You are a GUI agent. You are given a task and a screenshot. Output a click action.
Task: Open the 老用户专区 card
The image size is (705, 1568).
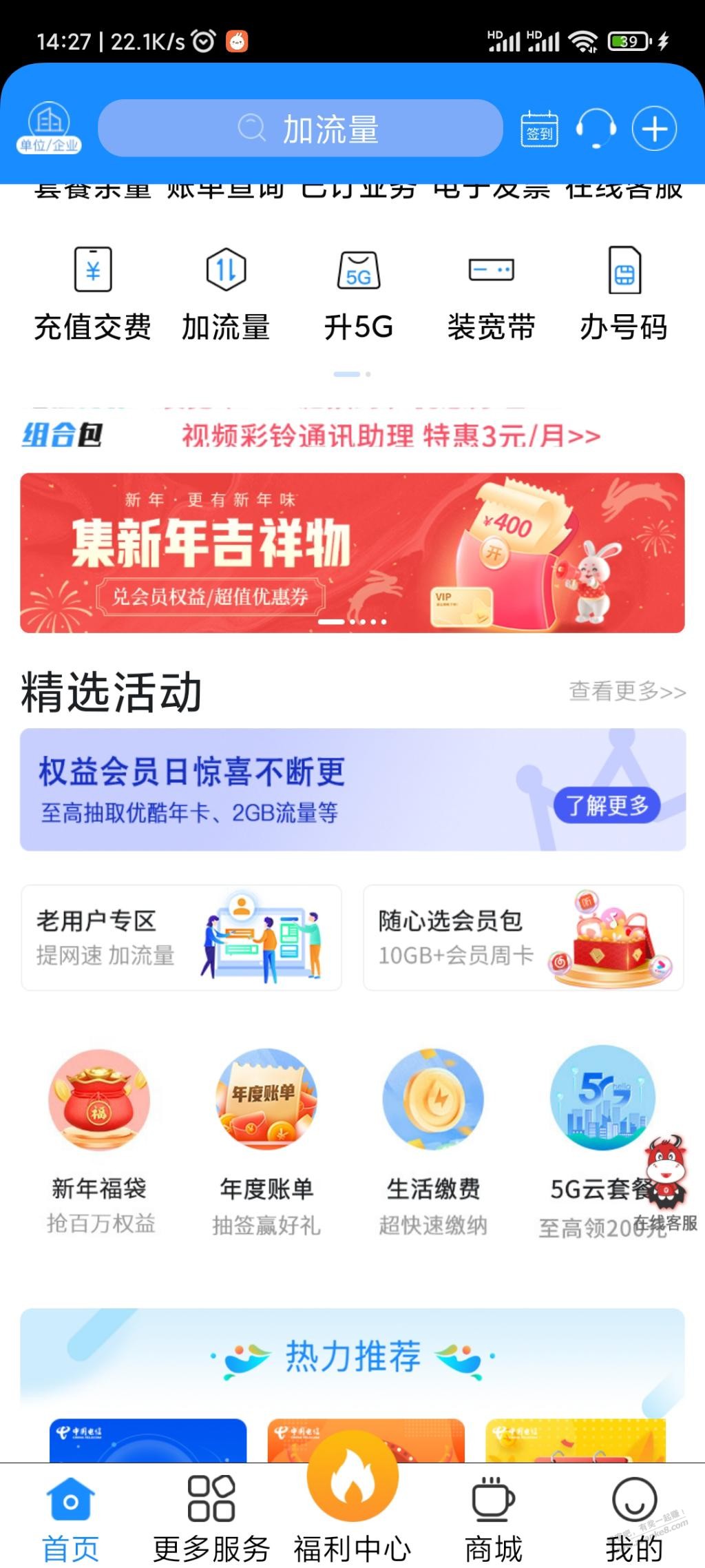(x=181, y=938)
